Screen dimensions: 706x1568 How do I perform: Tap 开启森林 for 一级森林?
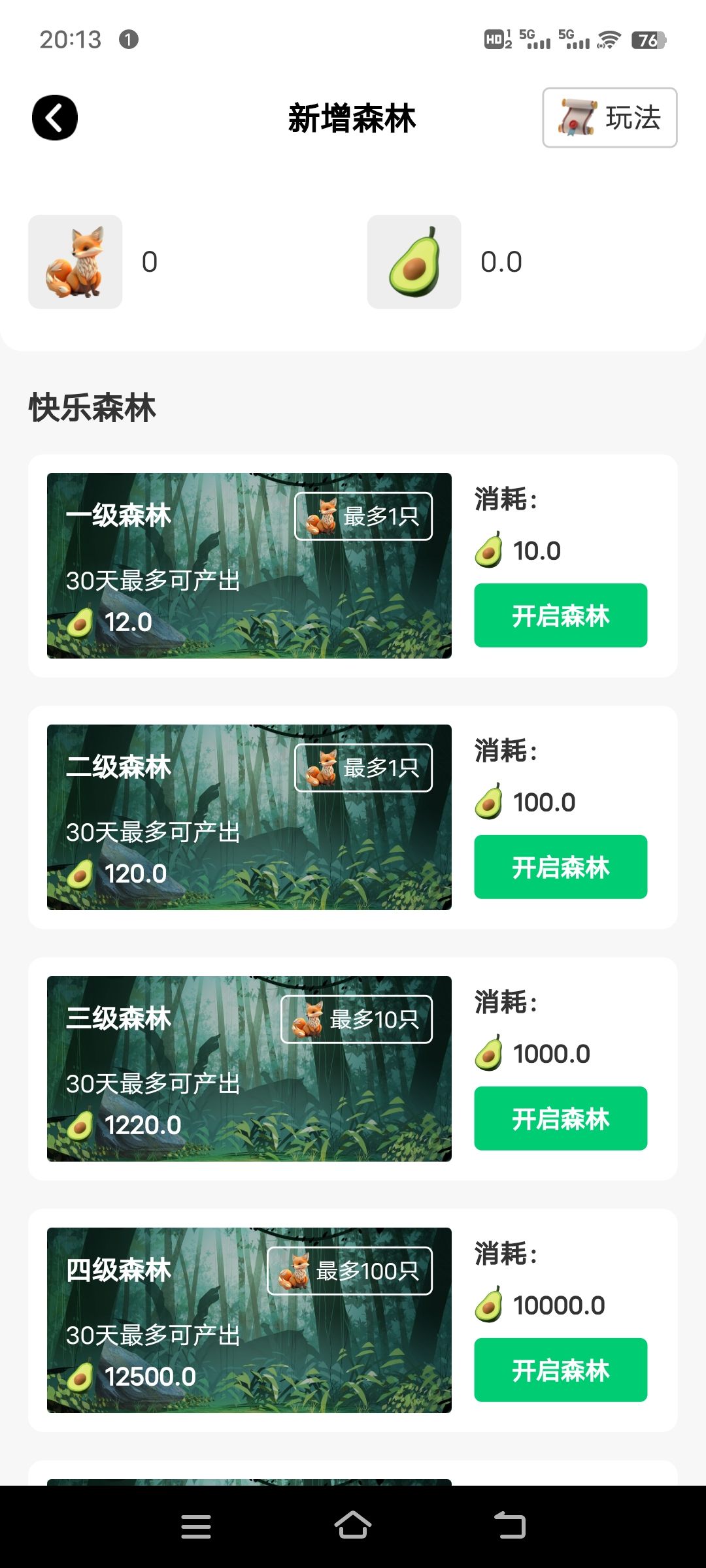click(560, 615)
